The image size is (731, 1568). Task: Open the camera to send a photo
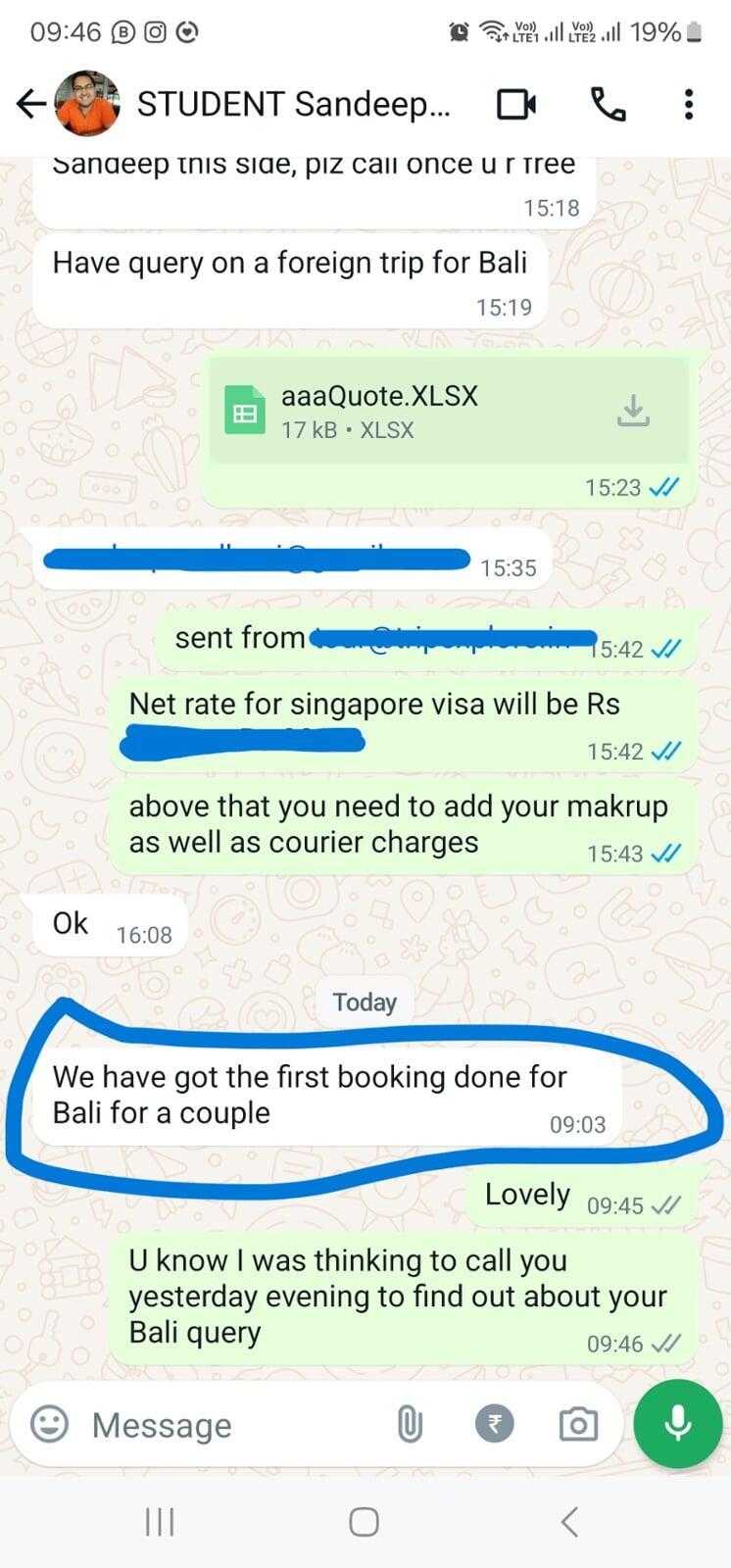click(x=577, y=1424)
